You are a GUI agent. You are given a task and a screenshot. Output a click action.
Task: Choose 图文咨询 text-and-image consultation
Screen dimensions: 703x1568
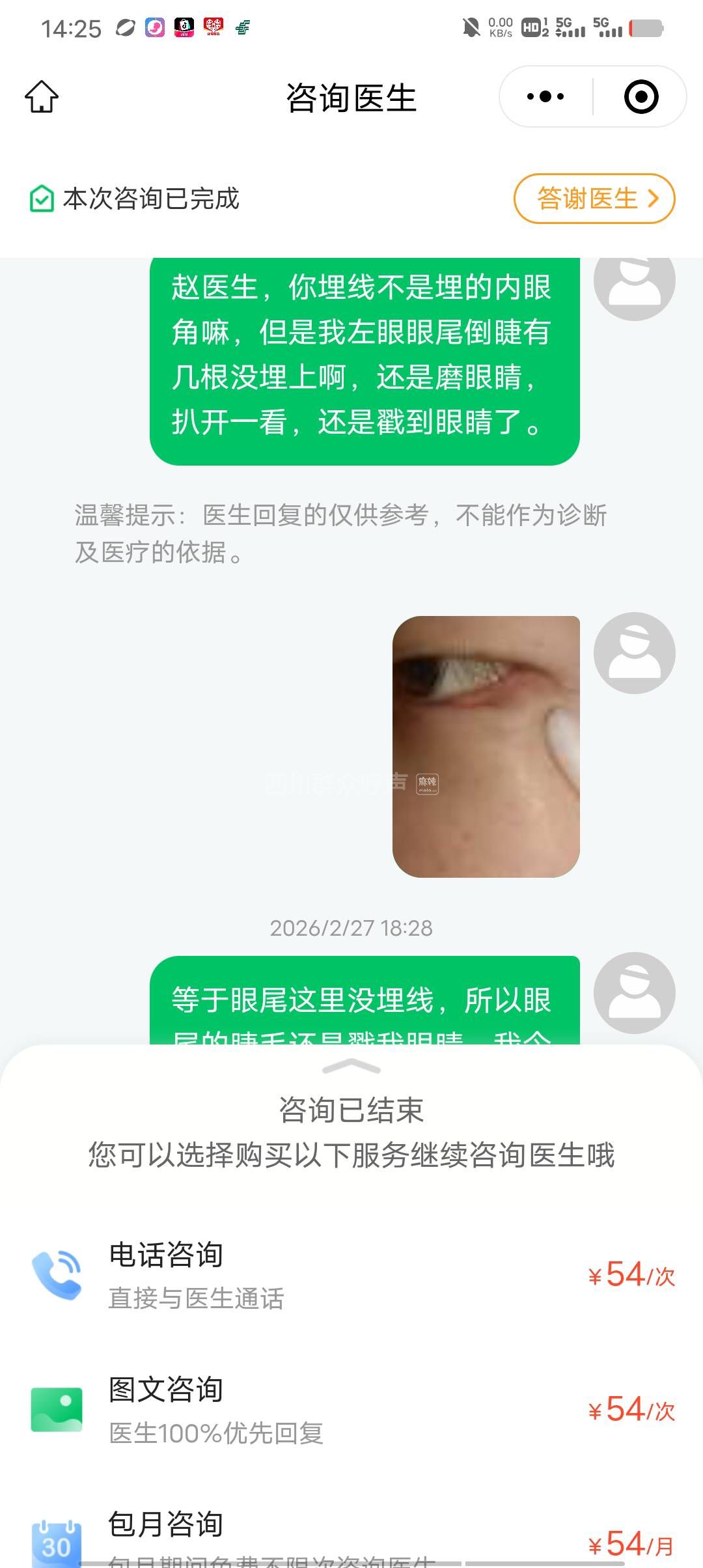click(351, 1410)
